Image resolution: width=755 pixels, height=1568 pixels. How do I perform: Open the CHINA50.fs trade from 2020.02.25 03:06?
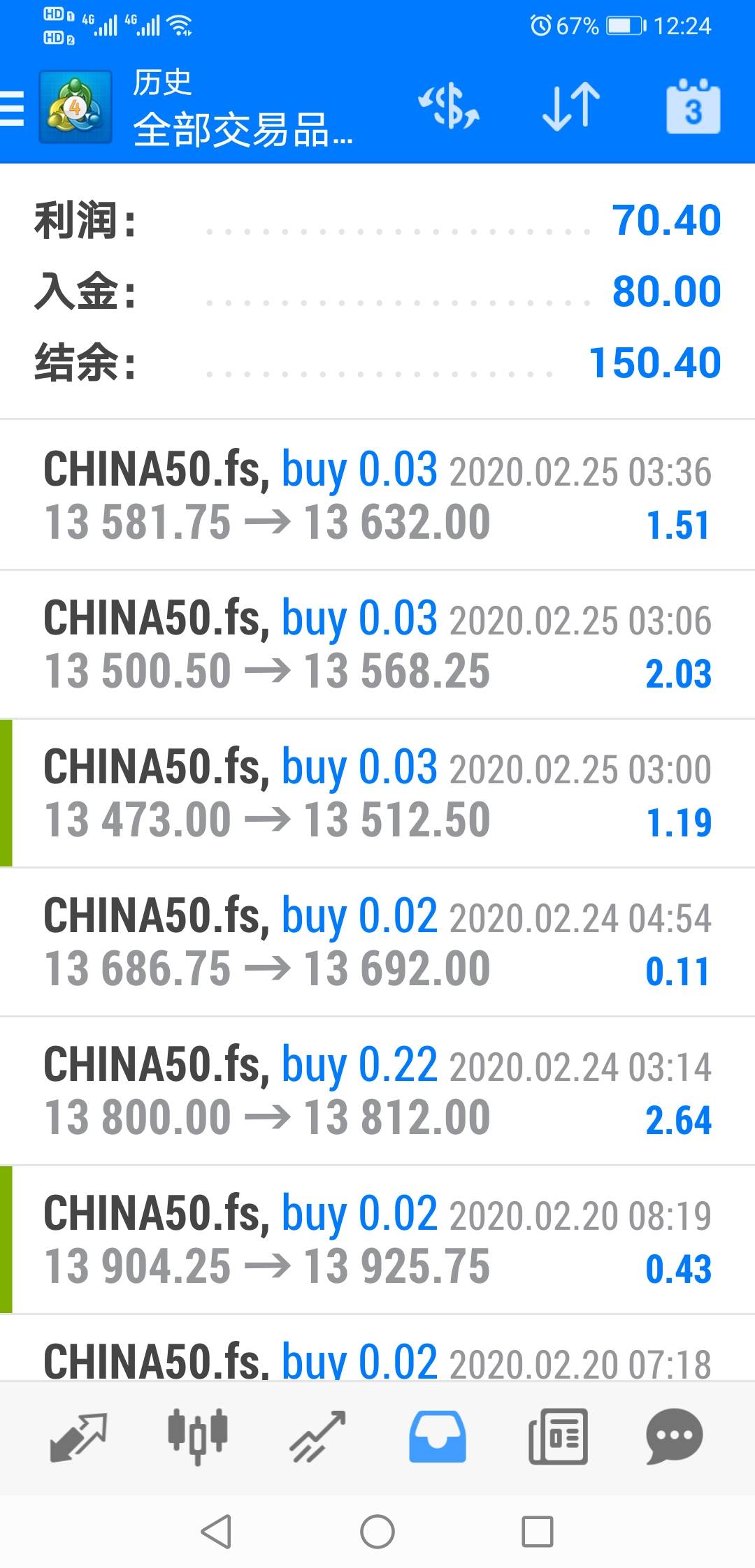(377, 644)
